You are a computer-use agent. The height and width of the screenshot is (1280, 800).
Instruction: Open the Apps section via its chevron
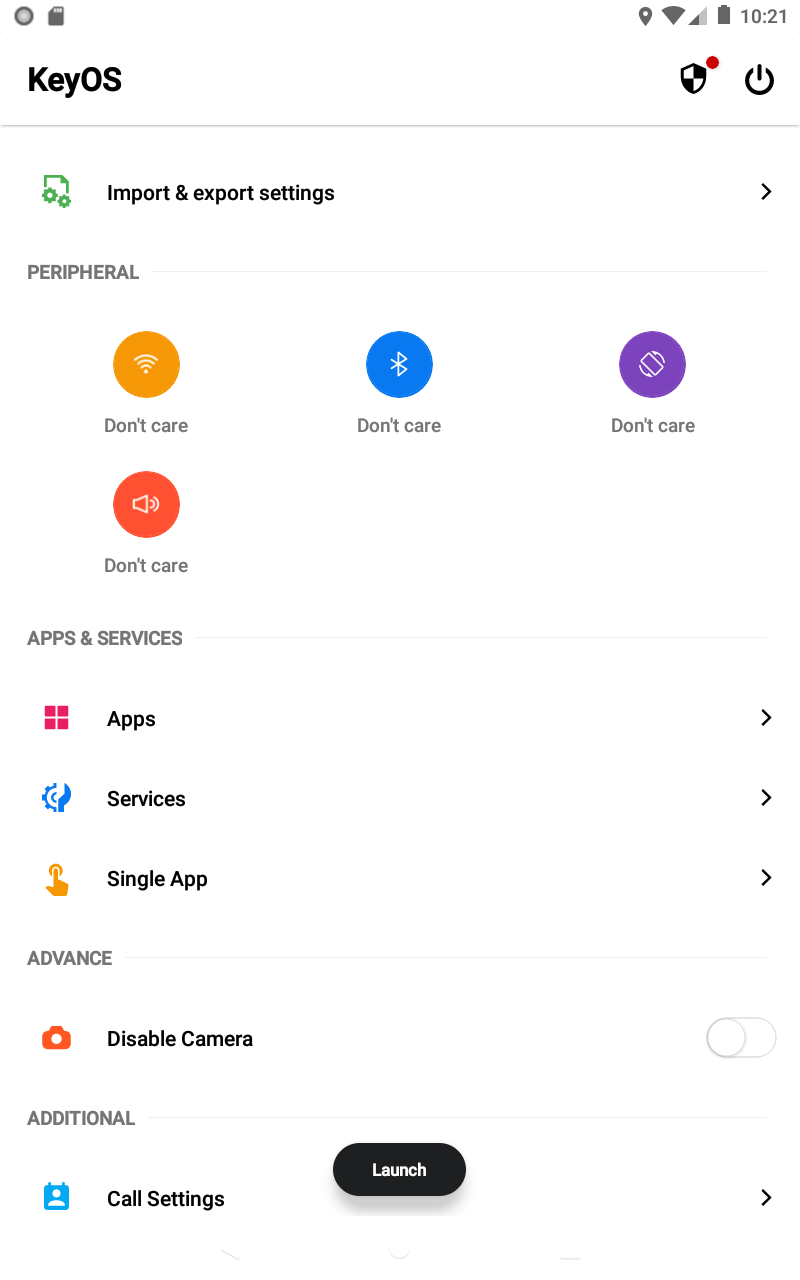point(766,718)
